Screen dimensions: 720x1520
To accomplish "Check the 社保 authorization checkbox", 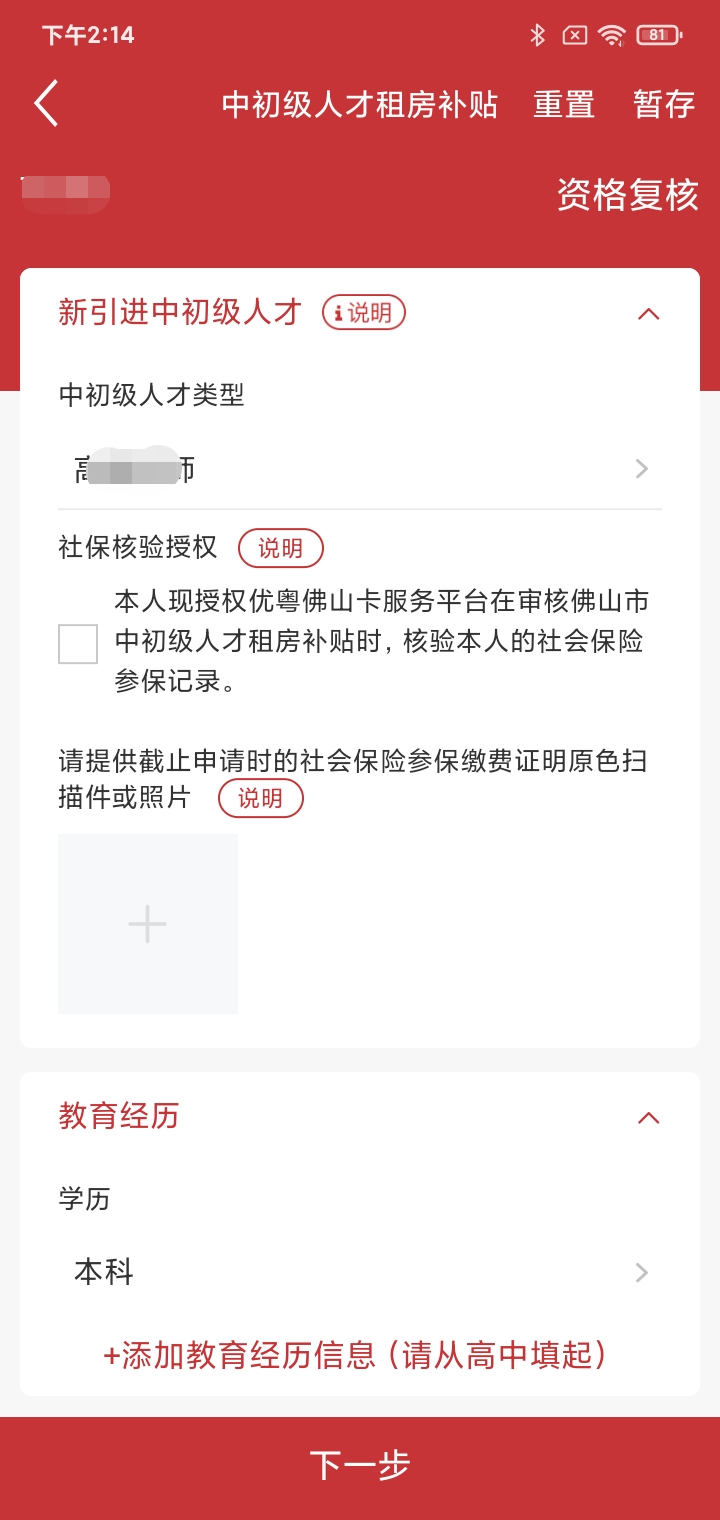I will pos(78,644).
